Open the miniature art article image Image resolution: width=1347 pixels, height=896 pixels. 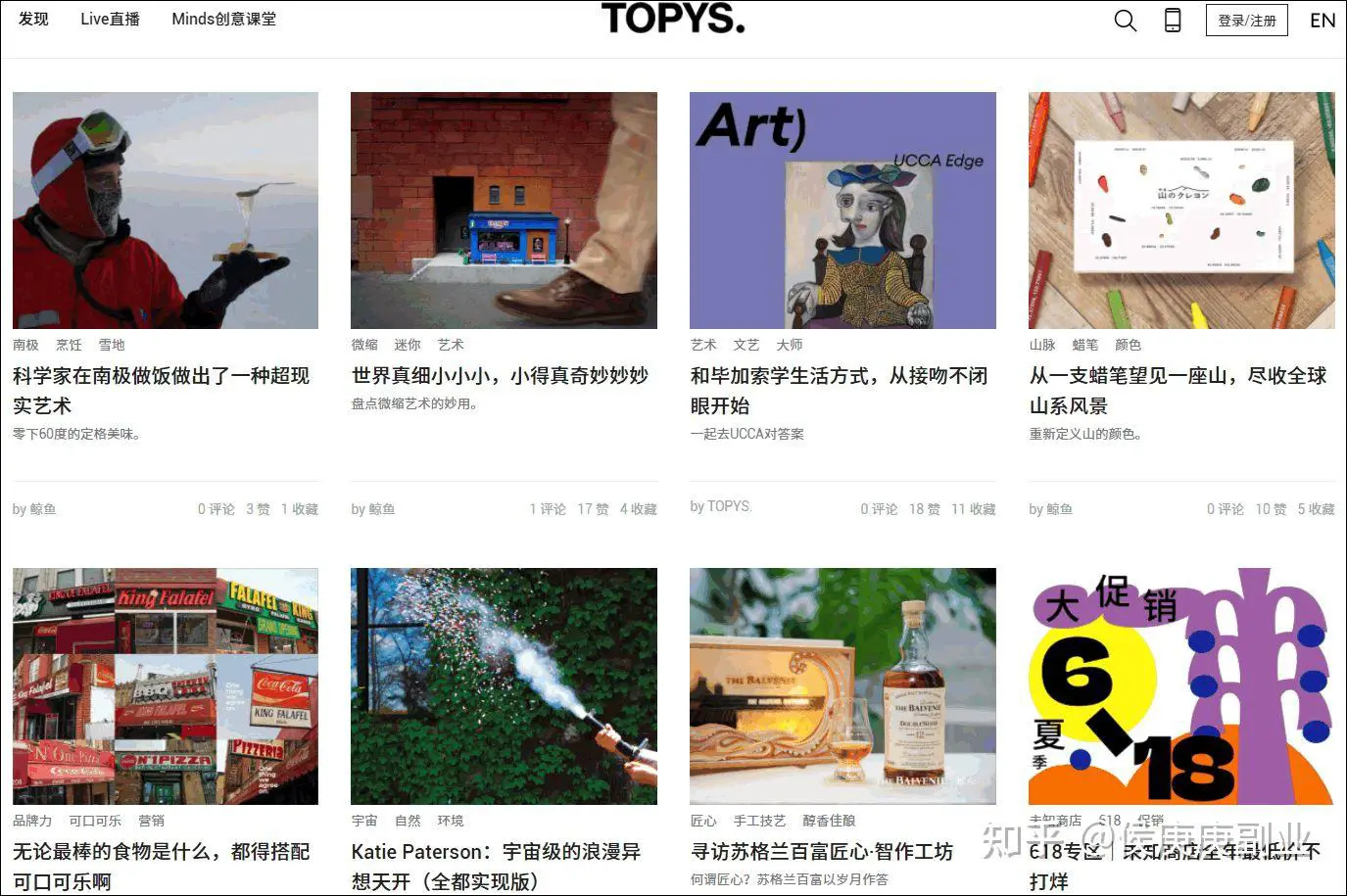(x=504, y=211)
